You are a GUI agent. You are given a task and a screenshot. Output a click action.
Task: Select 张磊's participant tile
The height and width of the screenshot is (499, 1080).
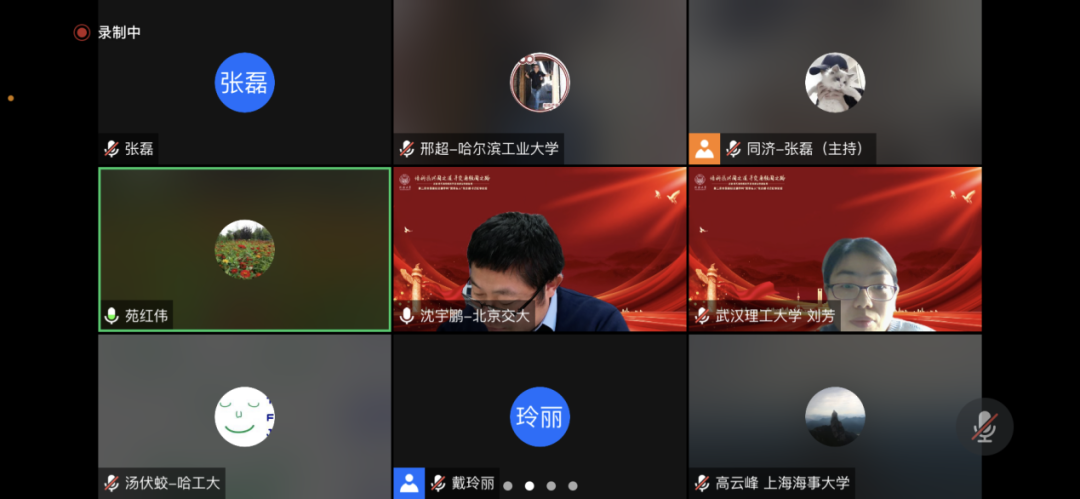click(x=244, y=82)
